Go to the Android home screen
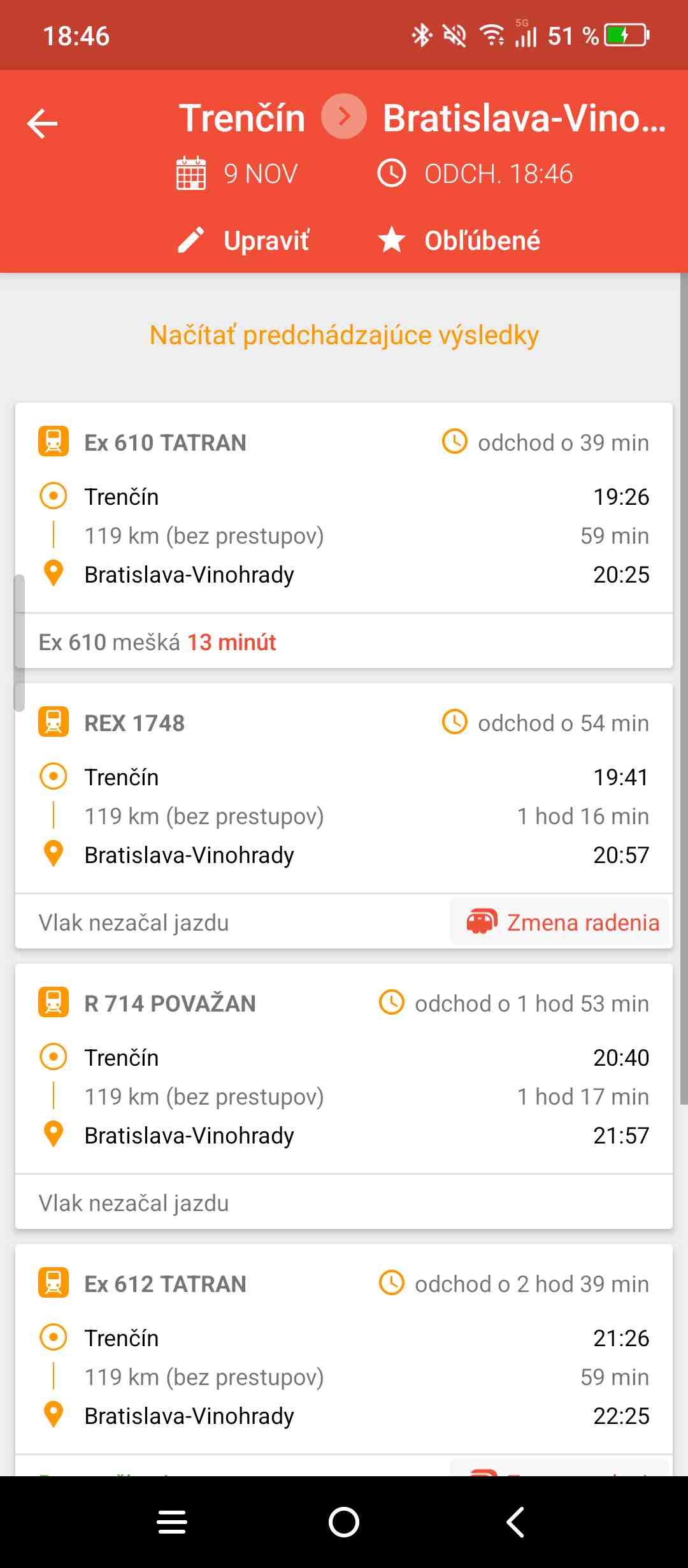This screenshot has height=1568, width=688. [x=344, y=1522]
